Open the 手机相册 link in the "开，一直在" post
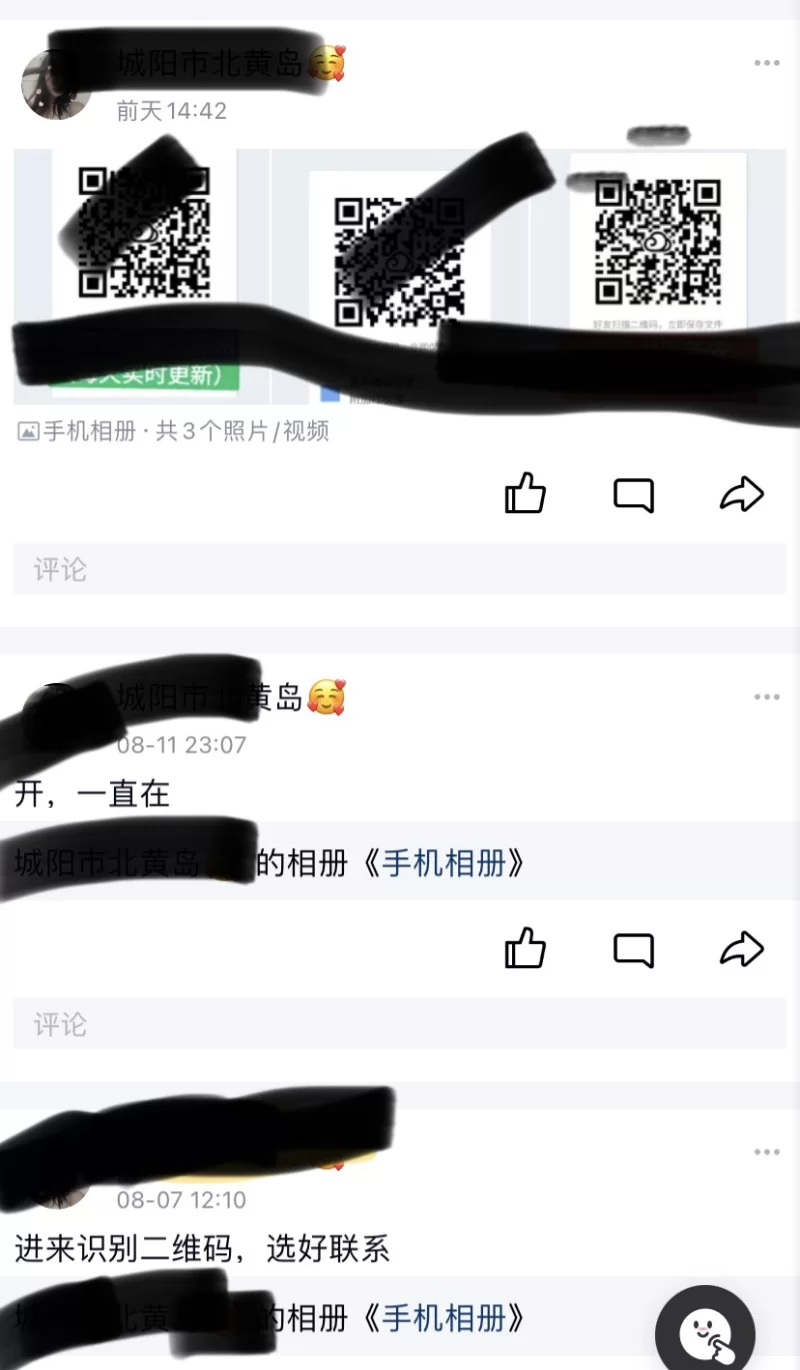 [x=444, y=863]
